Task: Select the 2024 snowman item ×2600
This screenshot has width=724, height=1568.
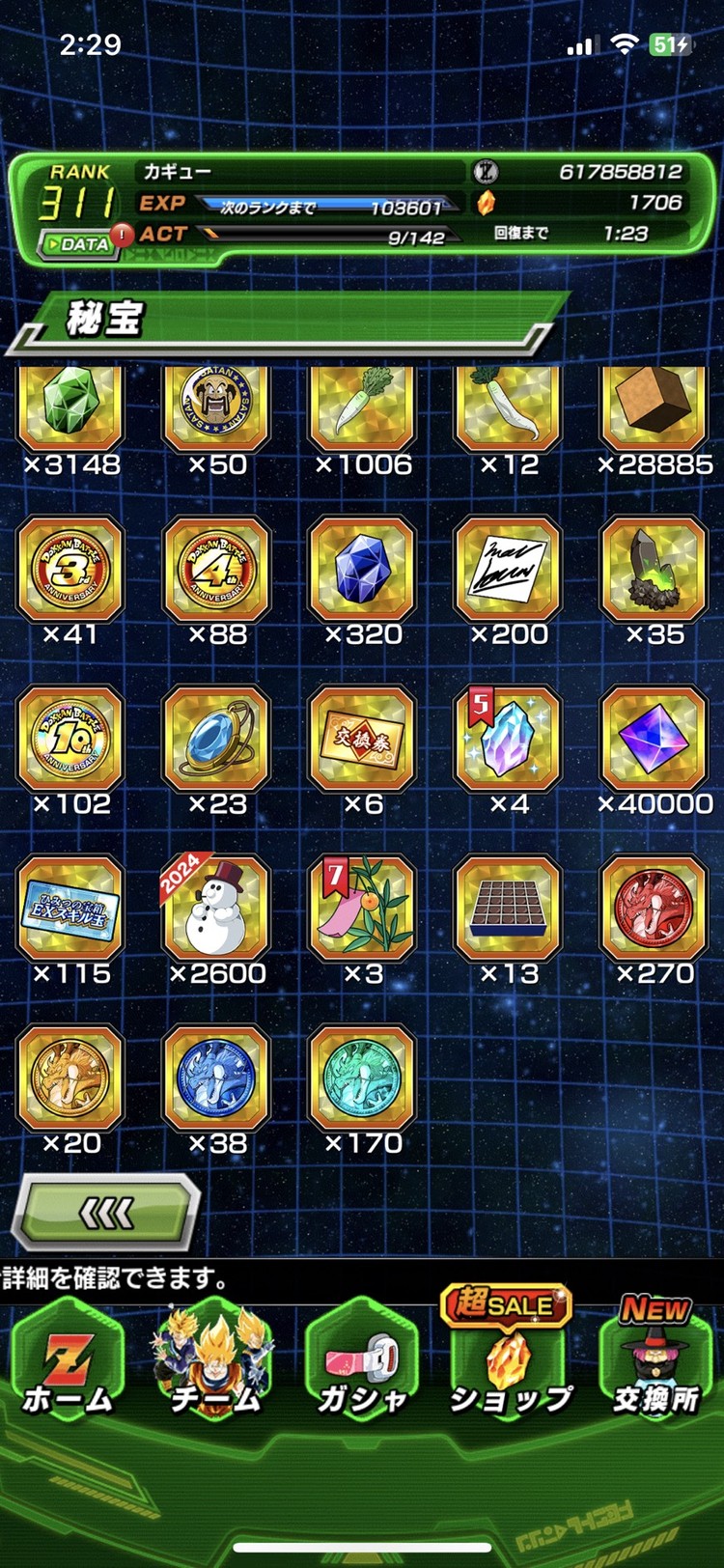Action: pyautogui.click(x=216, y=909)
